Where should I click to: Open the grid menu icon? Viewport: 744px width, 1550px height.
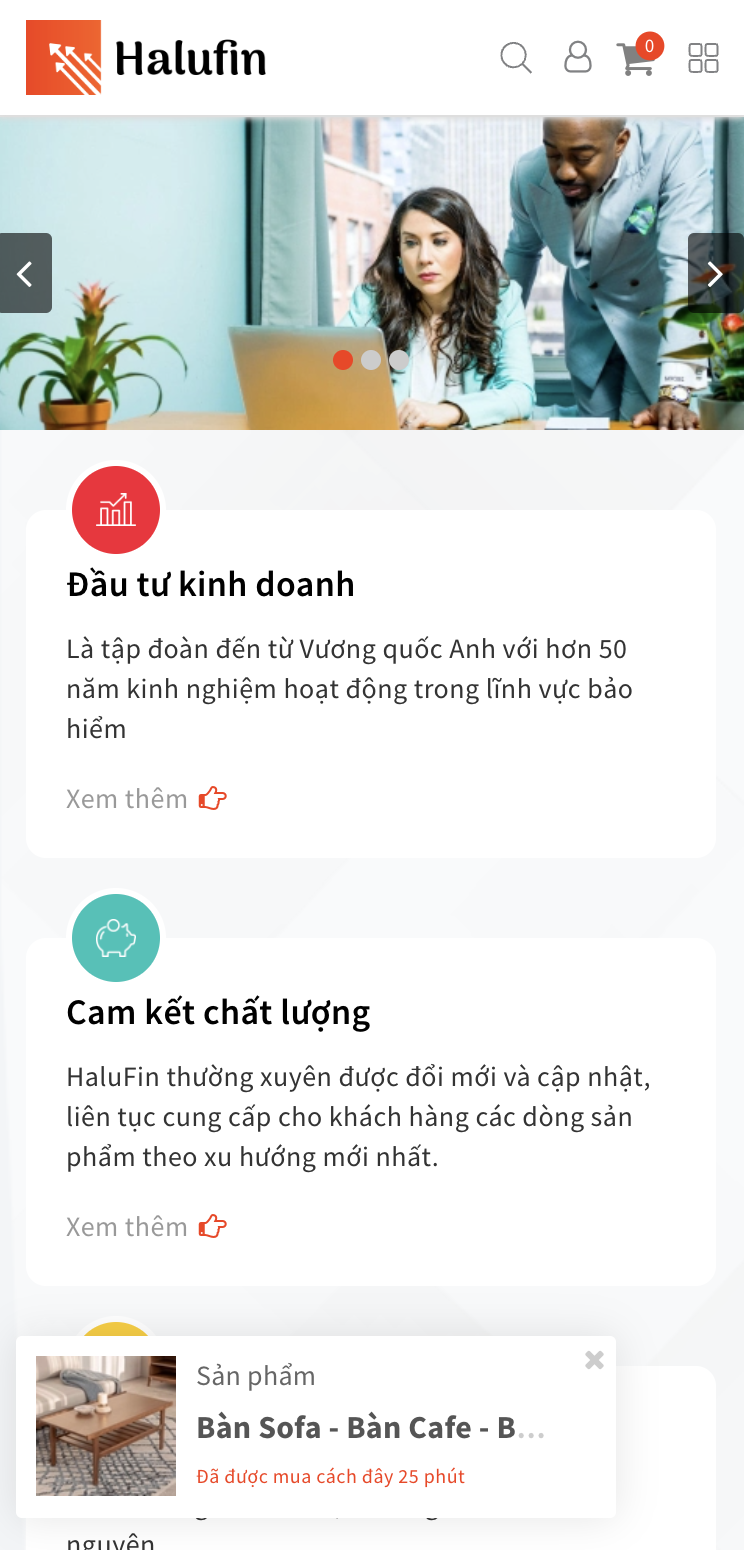coord(704,58)
